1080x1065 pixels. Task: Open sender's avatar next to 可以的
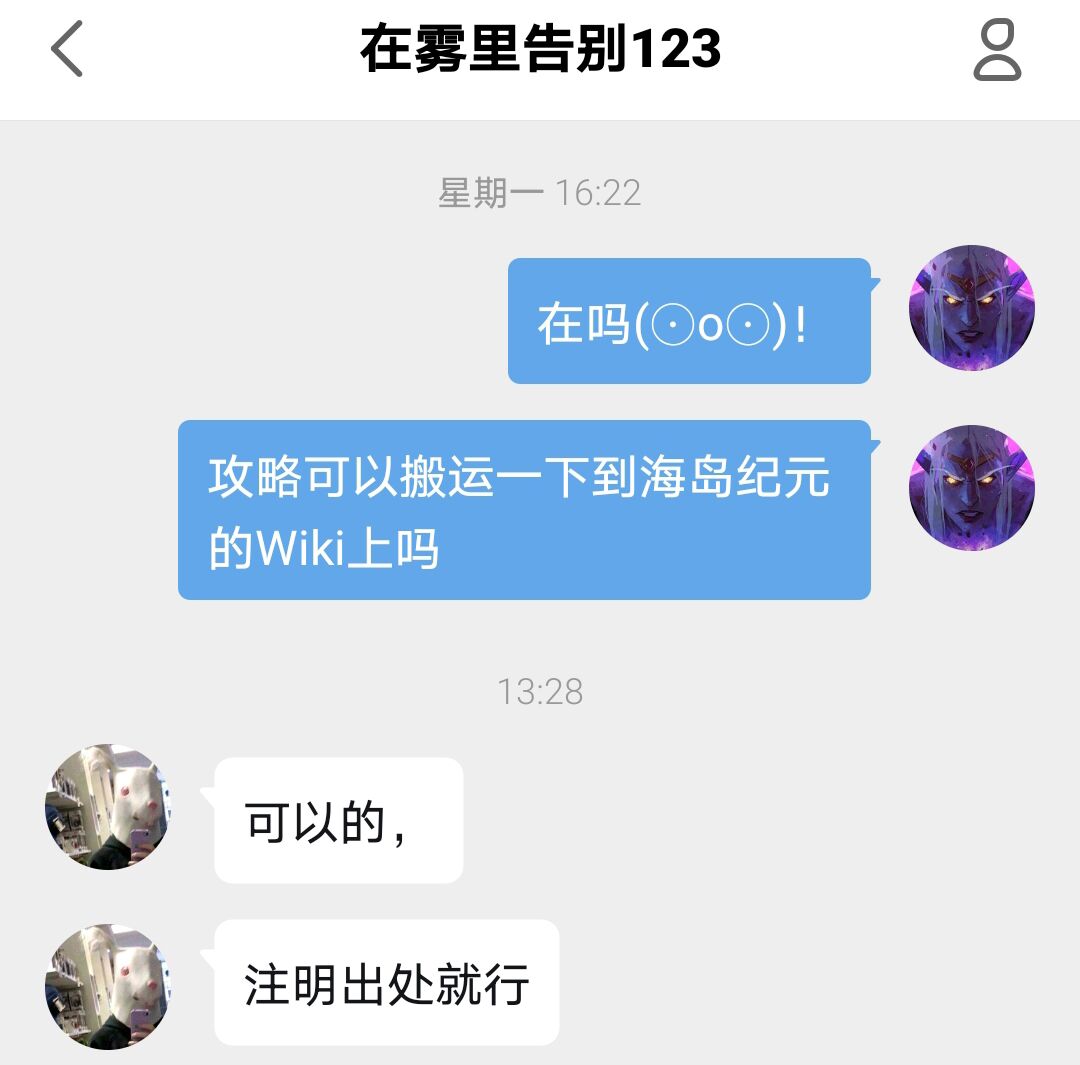108,807
